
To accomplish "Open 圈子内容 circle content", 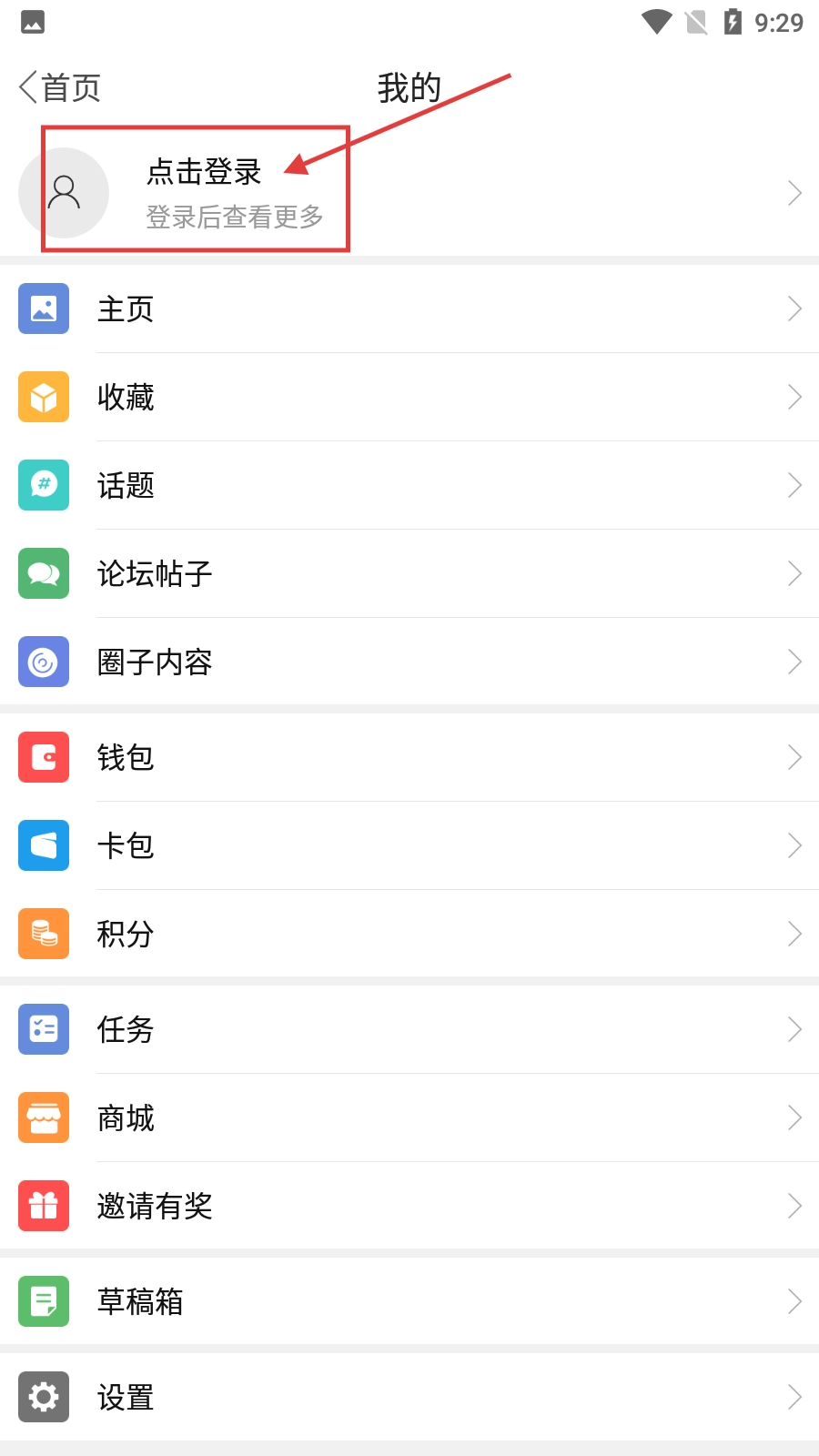I will click(x=409, y=662).
